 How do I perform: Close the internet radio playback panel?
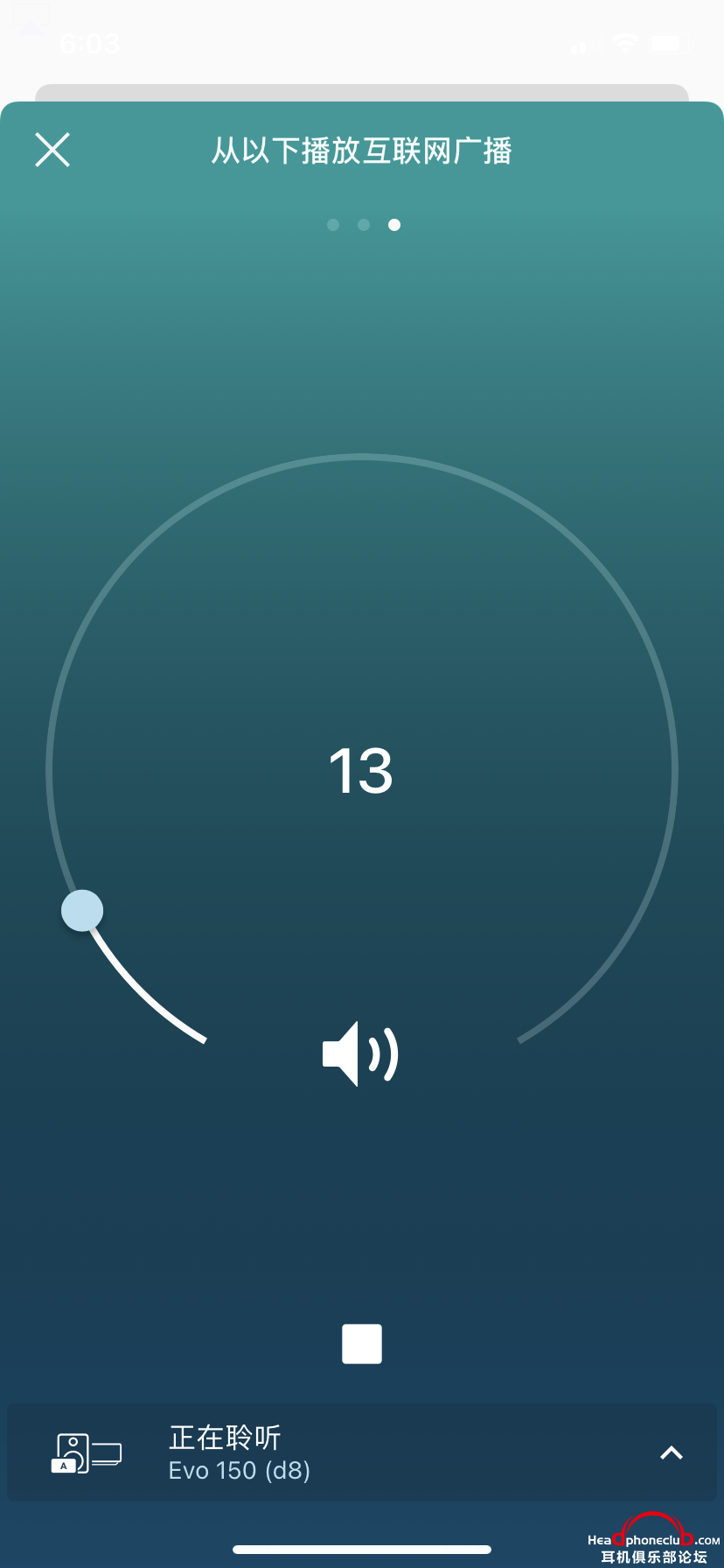pyautogui.click(x=52, y=150)
